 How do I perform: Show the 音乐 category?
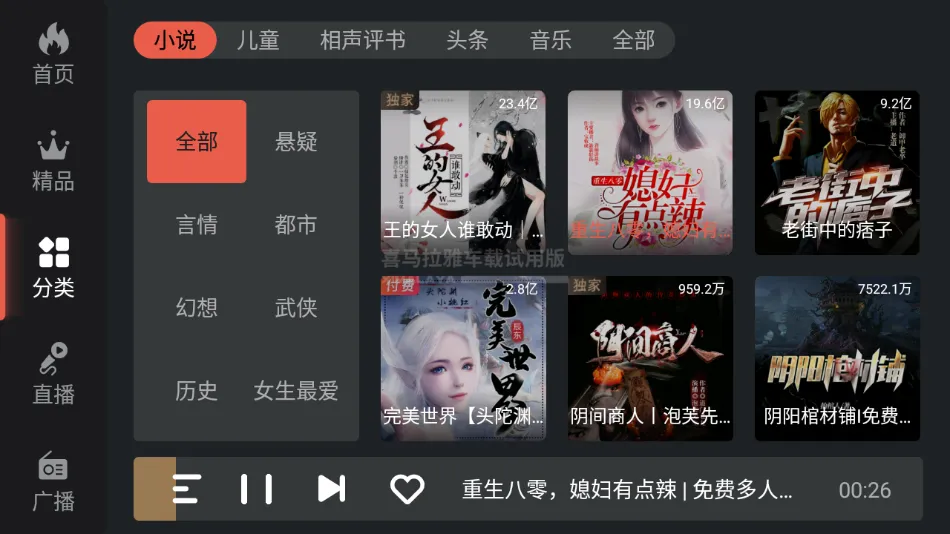pyautogui.click(x=550, y=40)
